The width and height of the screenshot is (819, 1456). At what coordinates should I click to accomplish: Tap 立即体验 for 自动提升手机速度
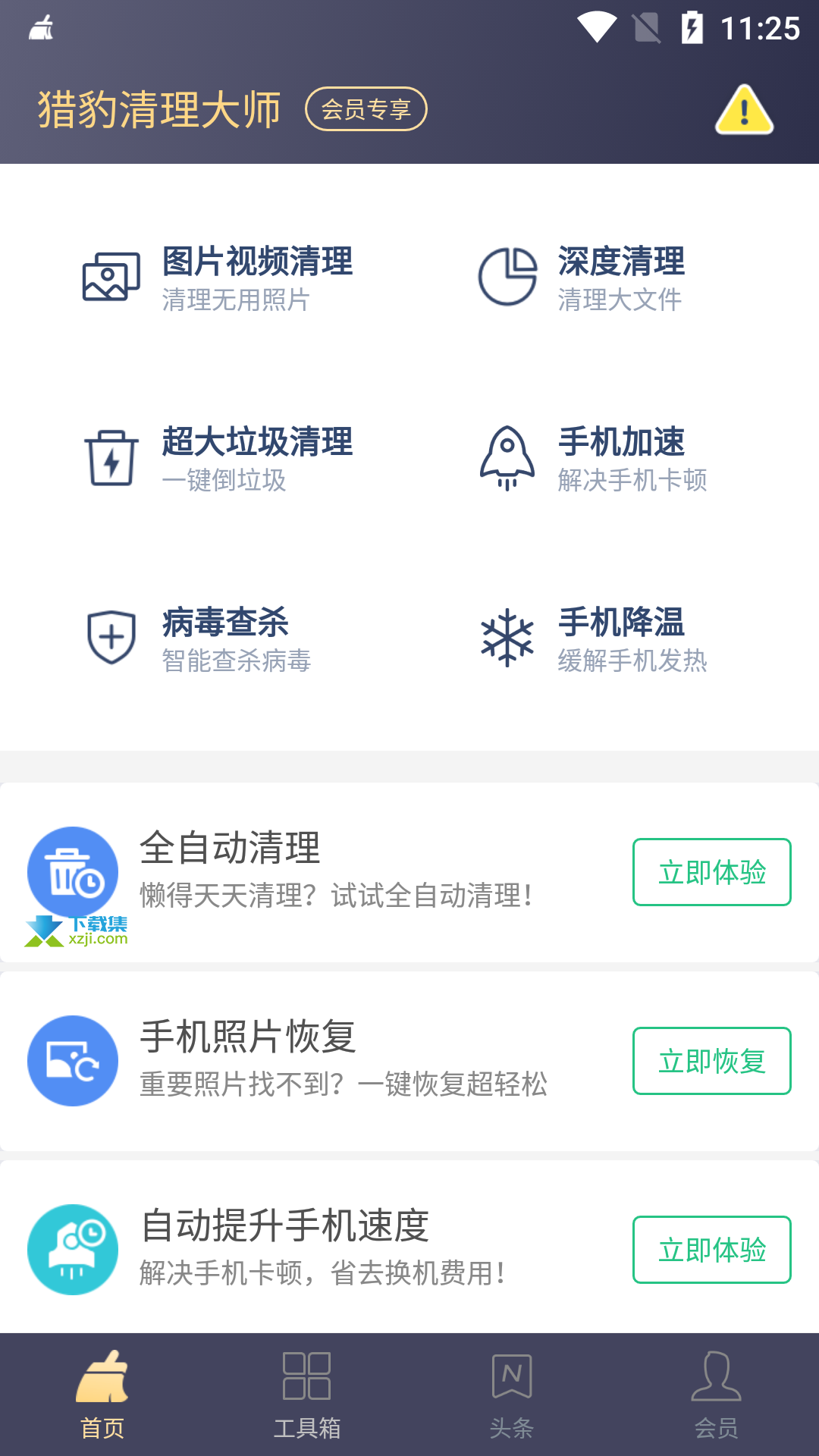point(712,1250)
